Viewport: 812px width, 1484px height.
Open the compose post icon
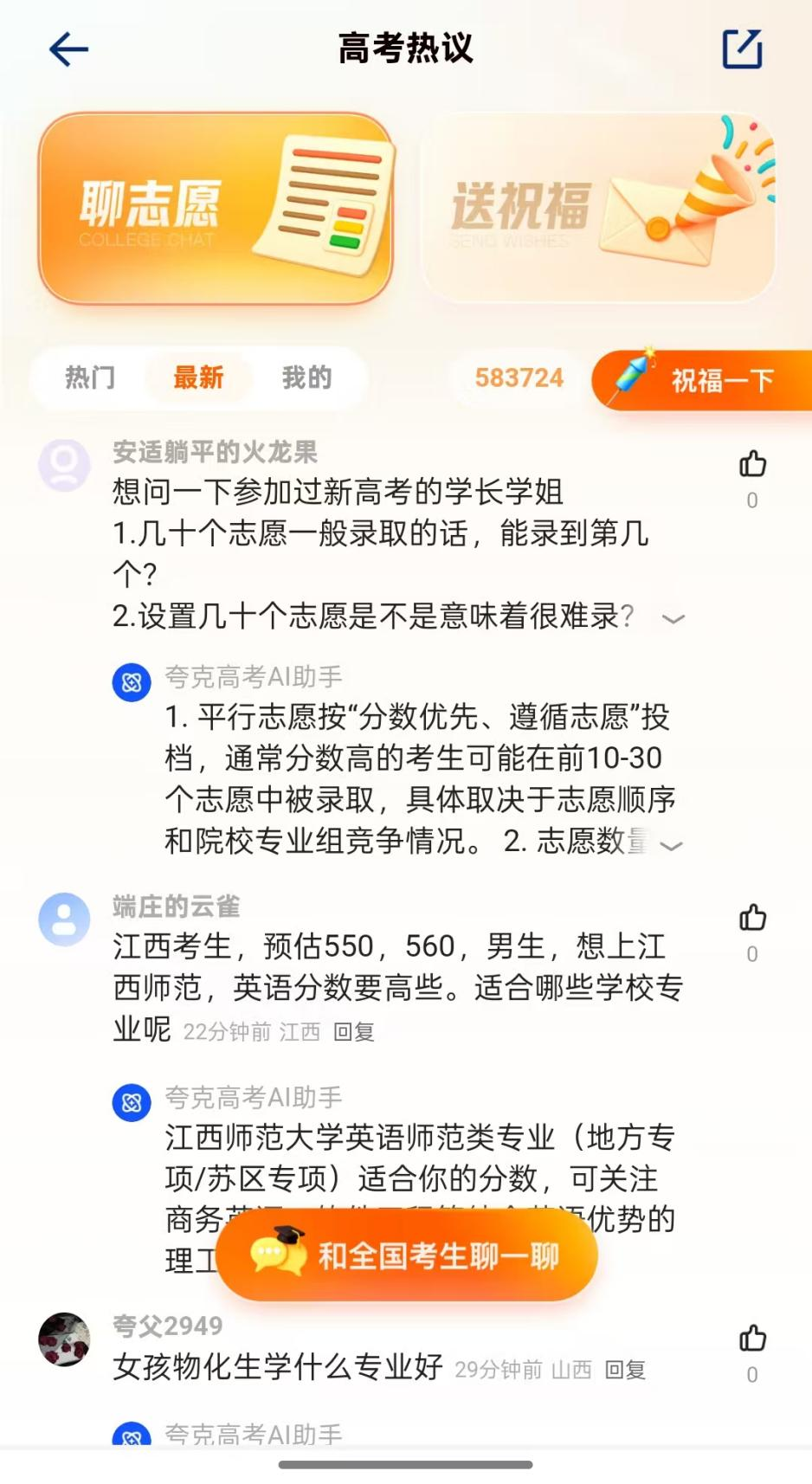[x=743, y=49]
